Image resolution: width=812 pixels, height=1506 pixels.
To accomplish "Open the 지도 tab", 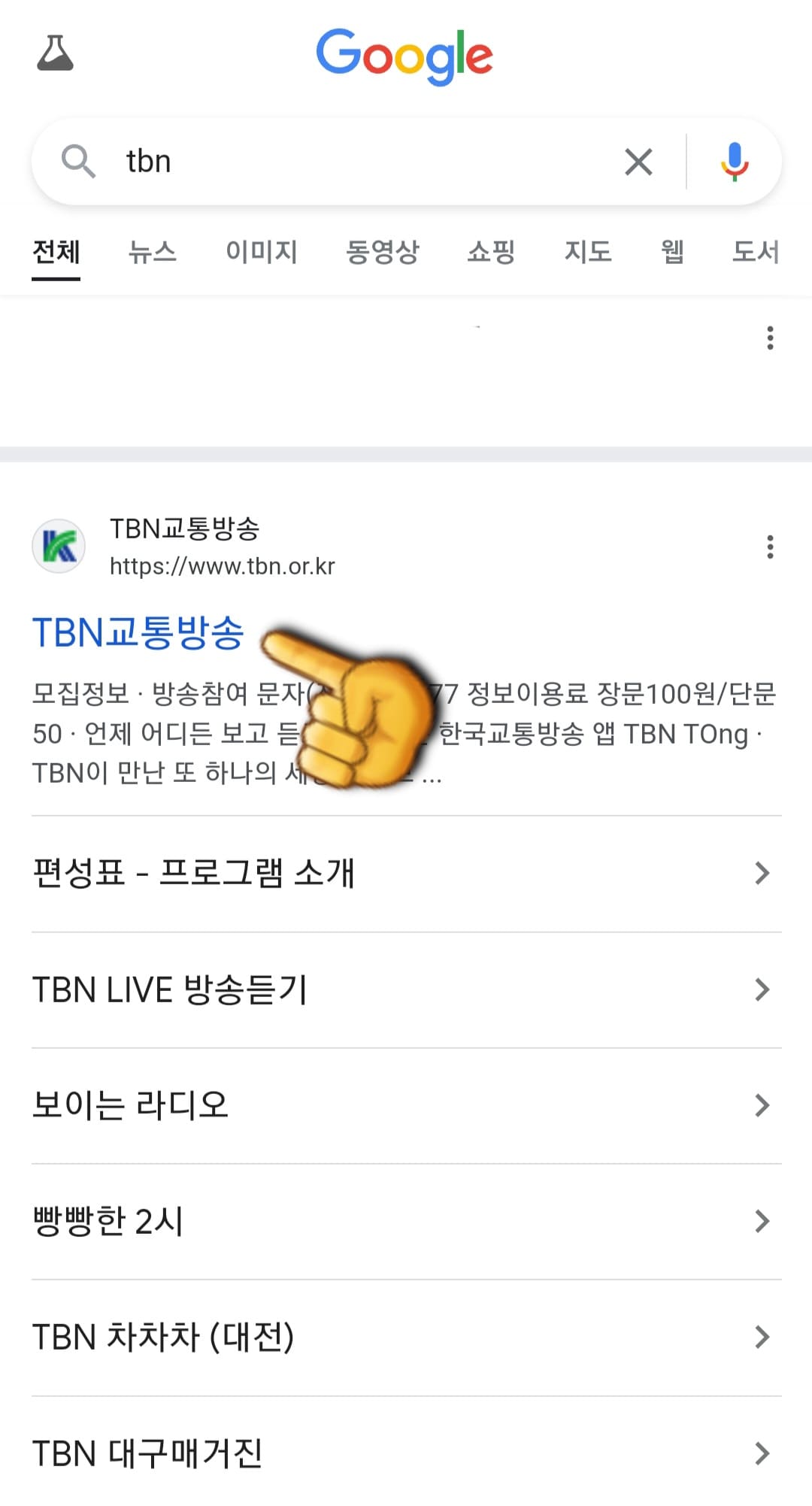I will pyautogui.click(x=589, y=252).
